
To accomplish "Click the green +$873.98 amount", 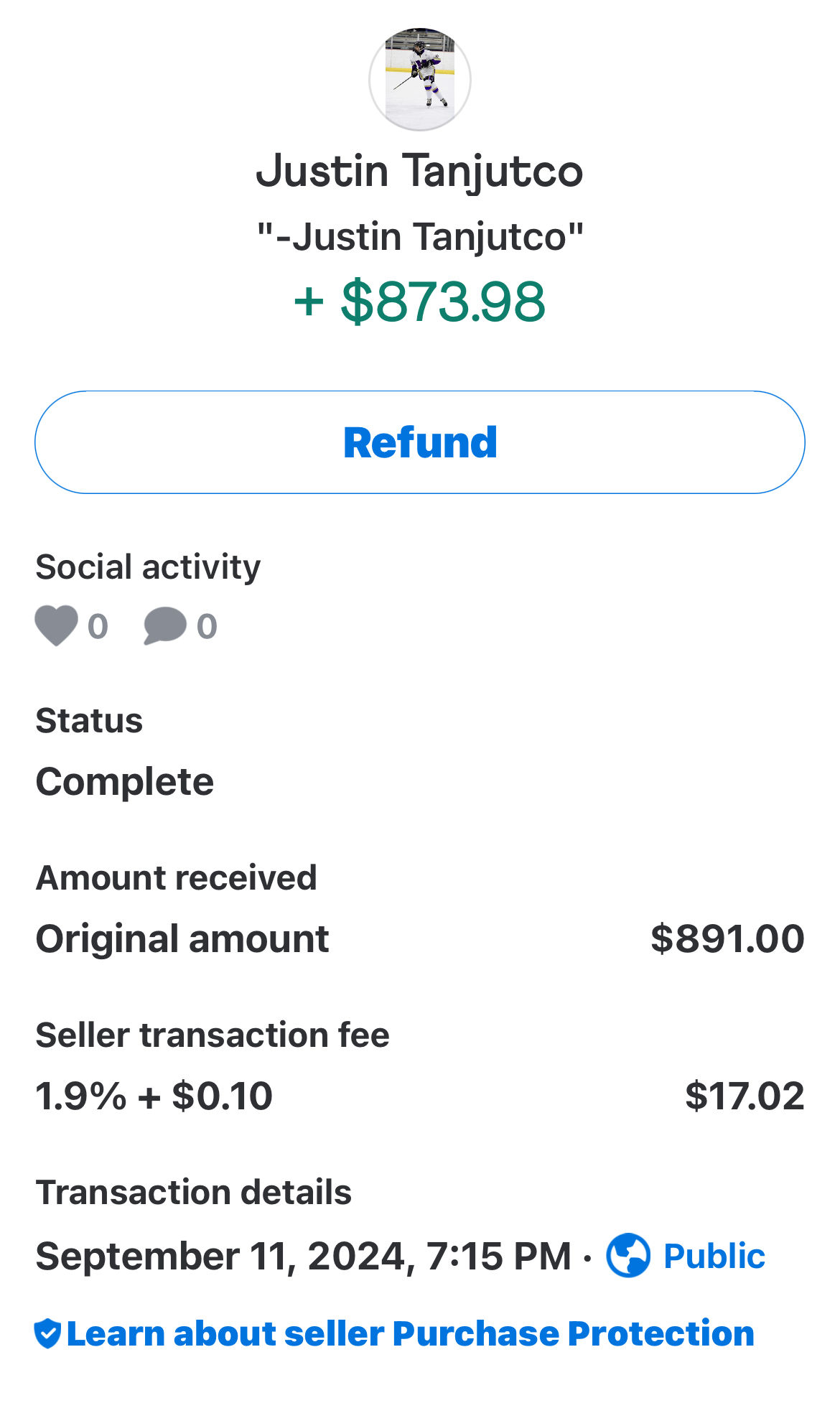I will coord(420,303).
